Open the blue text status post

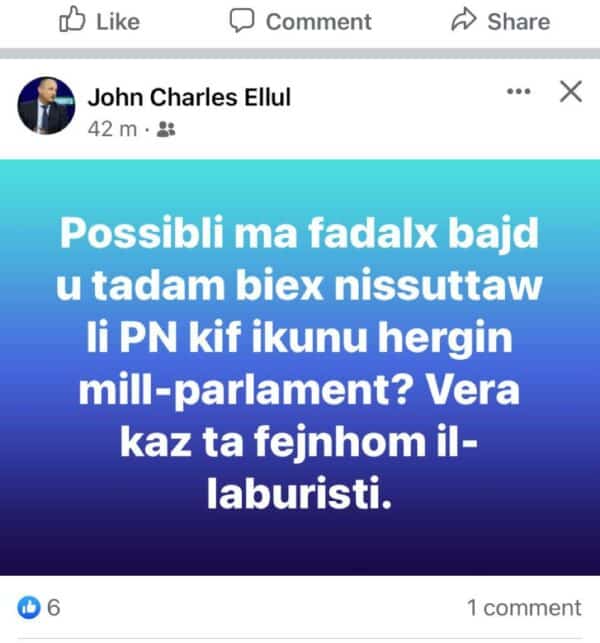[x=300, y=367]
